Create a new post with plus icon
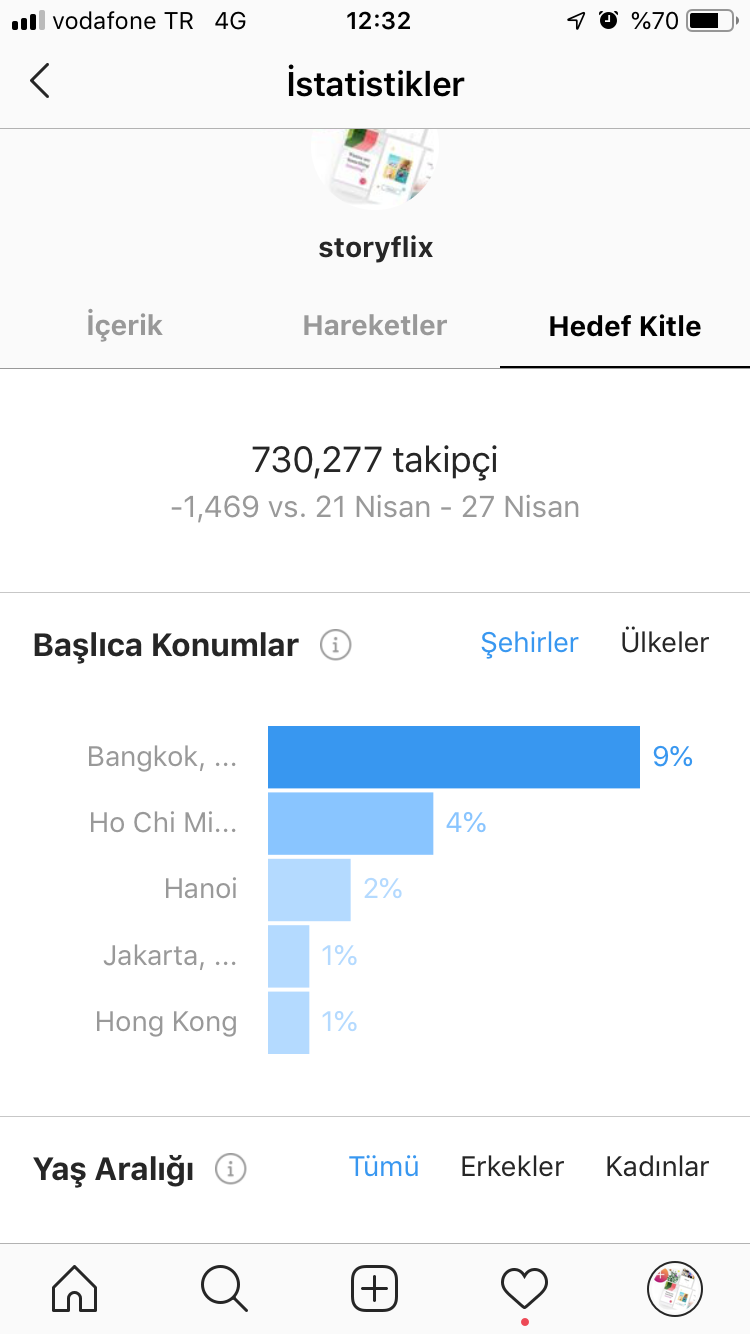750x1334 pixels. point(375,1288)
